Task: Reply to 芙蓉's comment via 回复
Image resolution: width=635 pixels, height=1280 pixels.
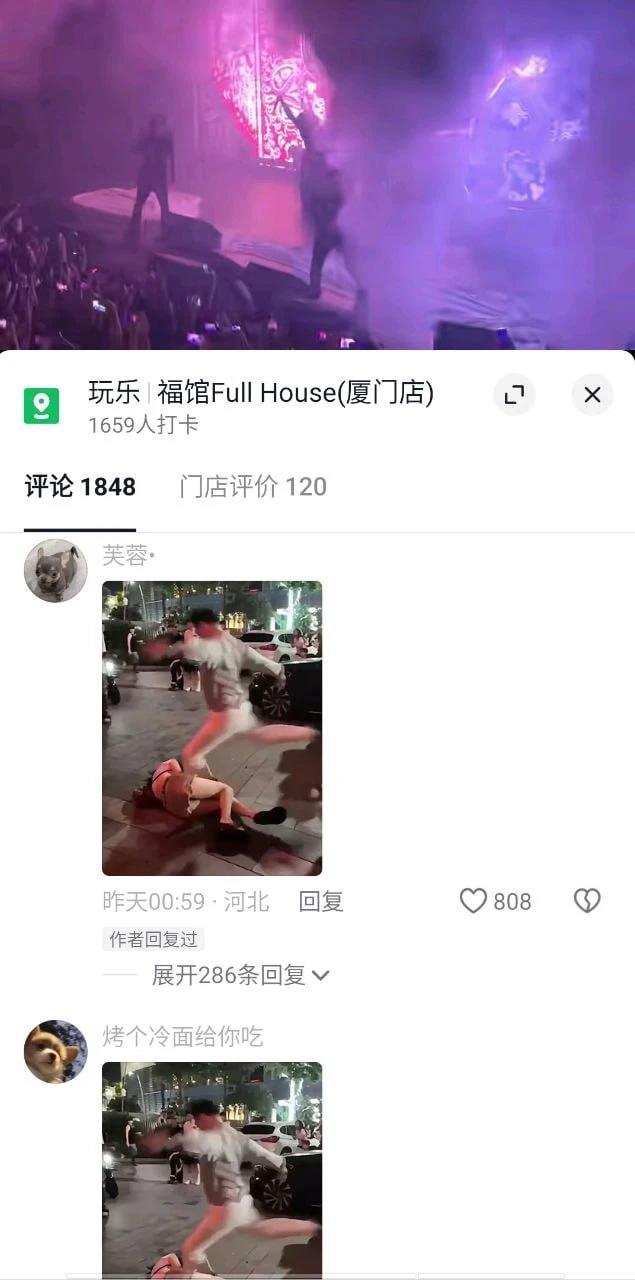Action: (x=321, y=901)
